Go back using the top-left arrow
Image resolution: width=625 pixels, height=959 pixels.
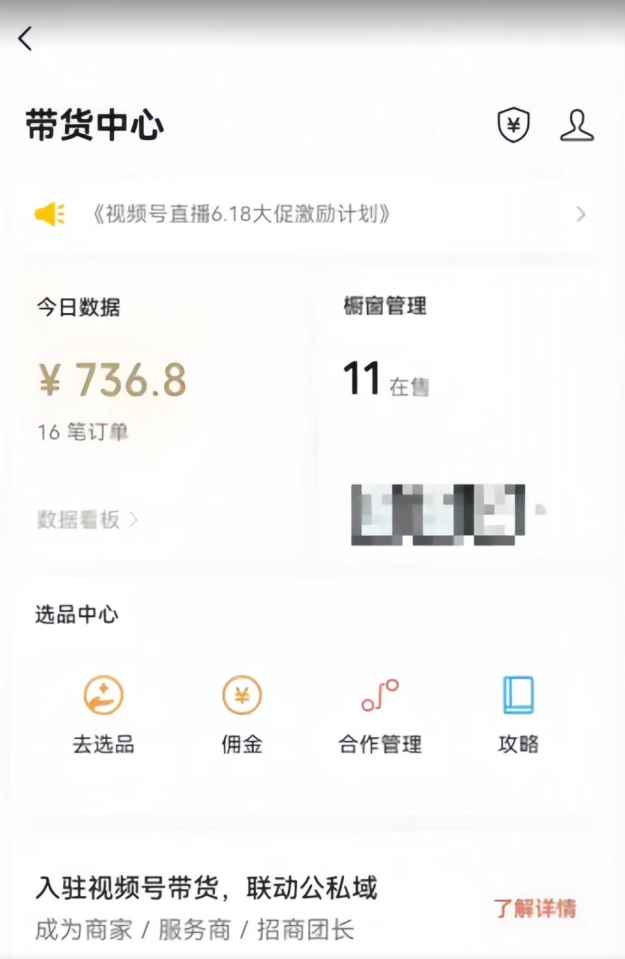(26, 39)
